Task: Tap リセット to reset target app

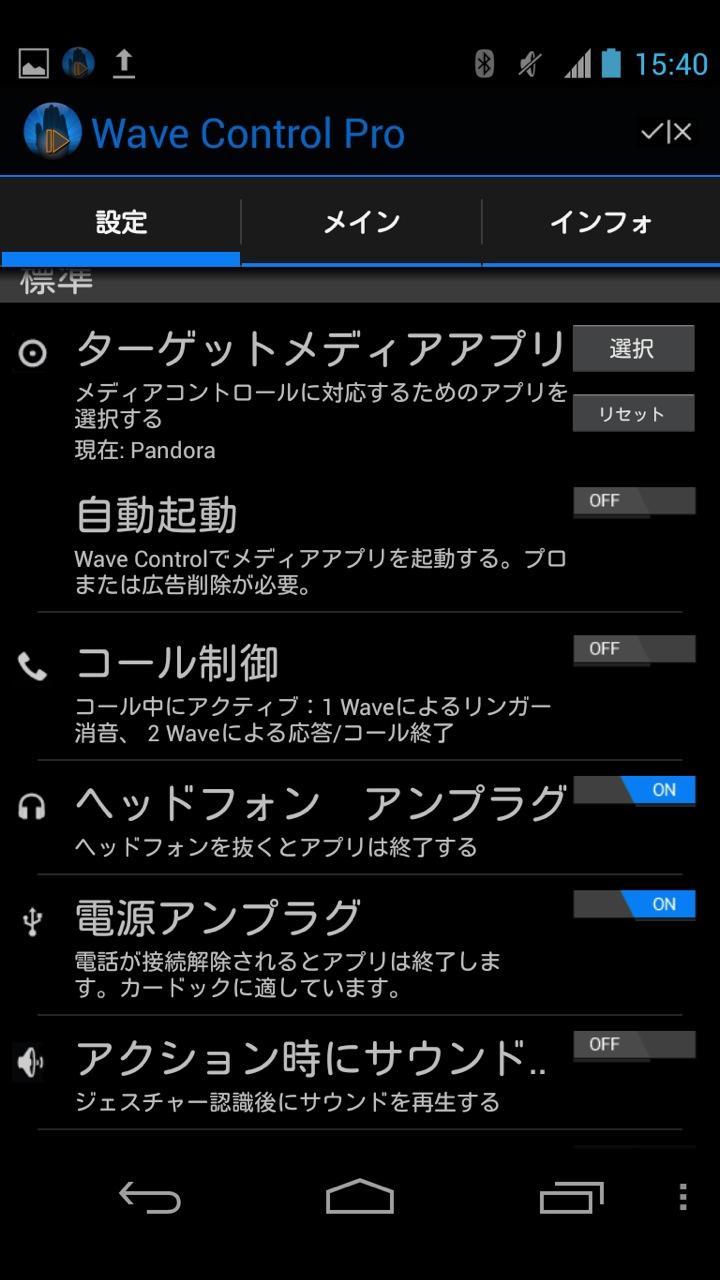Action: pos(633,413)
